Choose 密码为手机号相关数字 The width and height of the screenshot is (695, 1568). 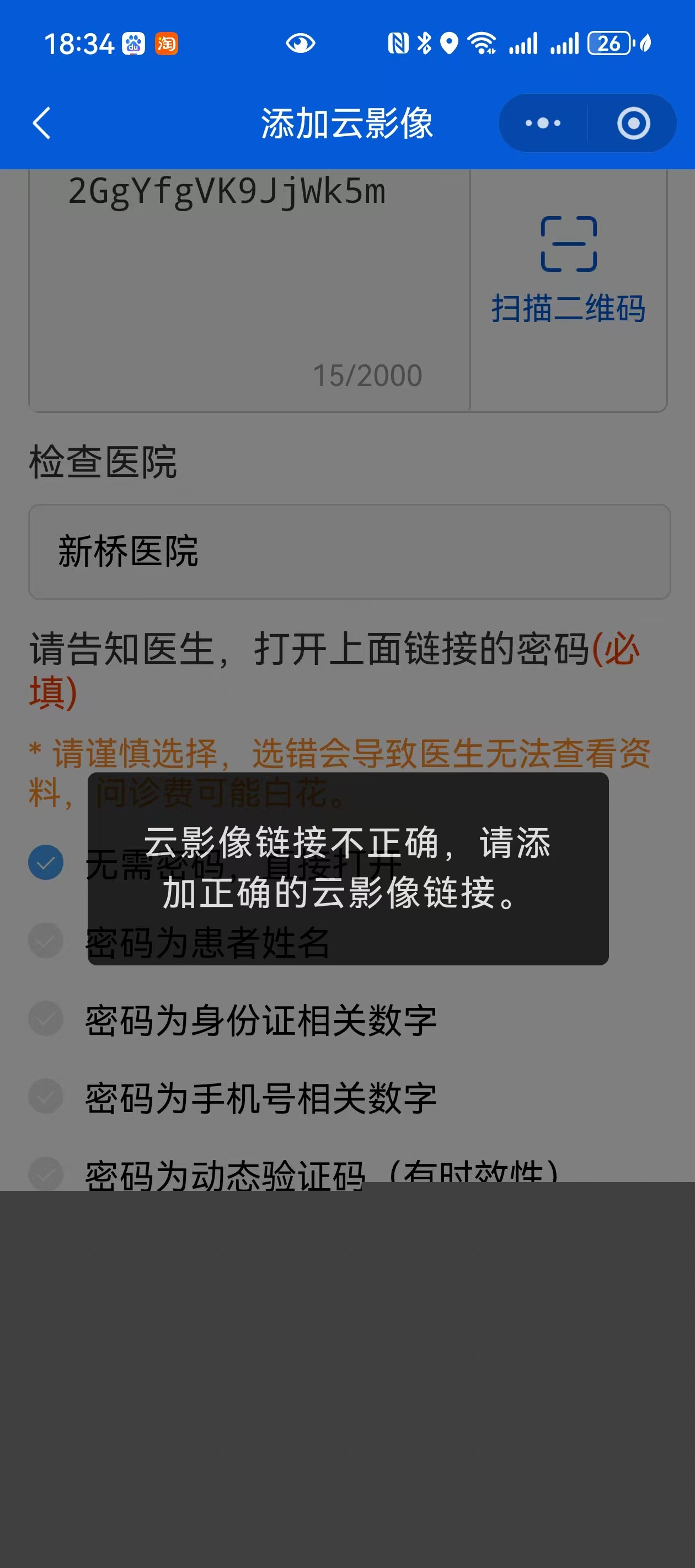[46, 1097]
